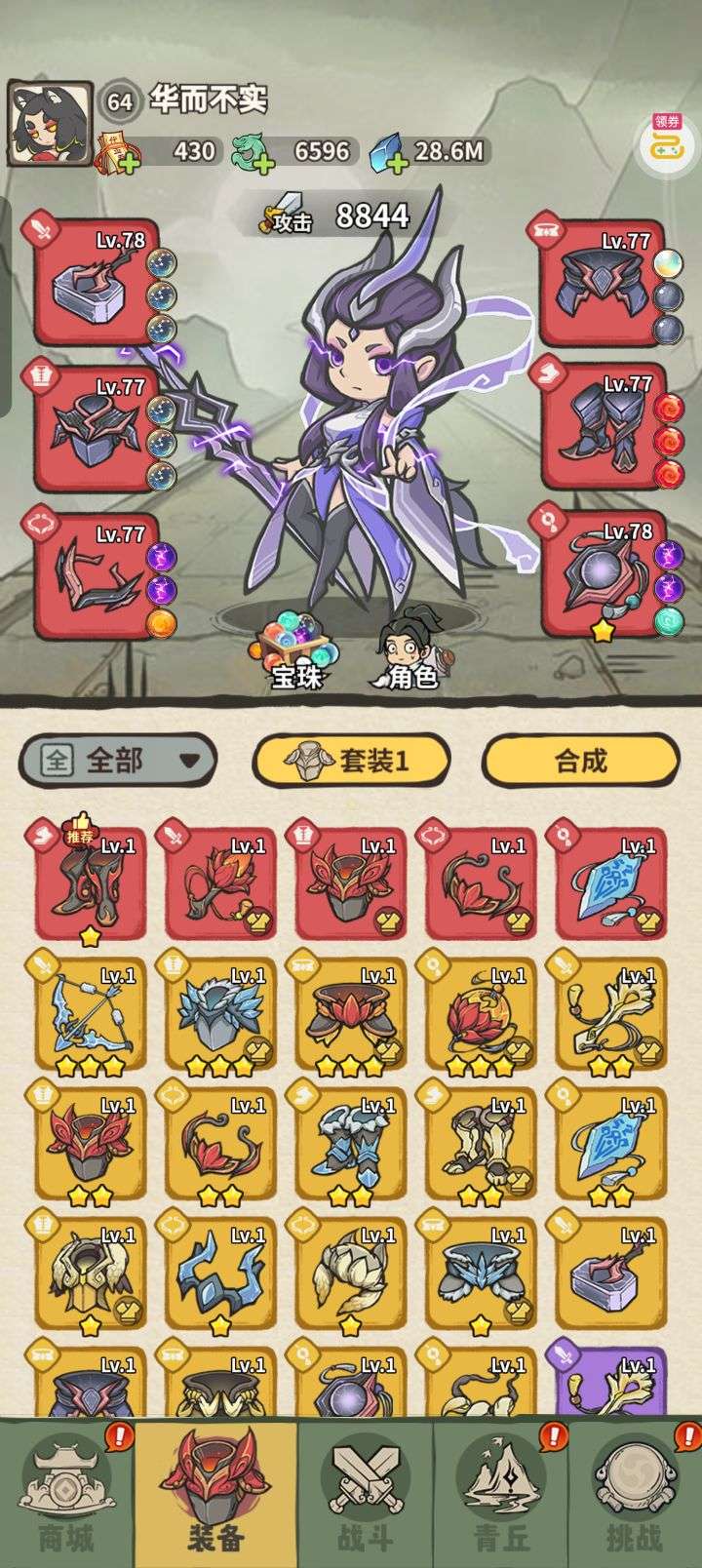702x1568 pixels.
Task: Select the three-star ice bow item
Action: 90,1015
